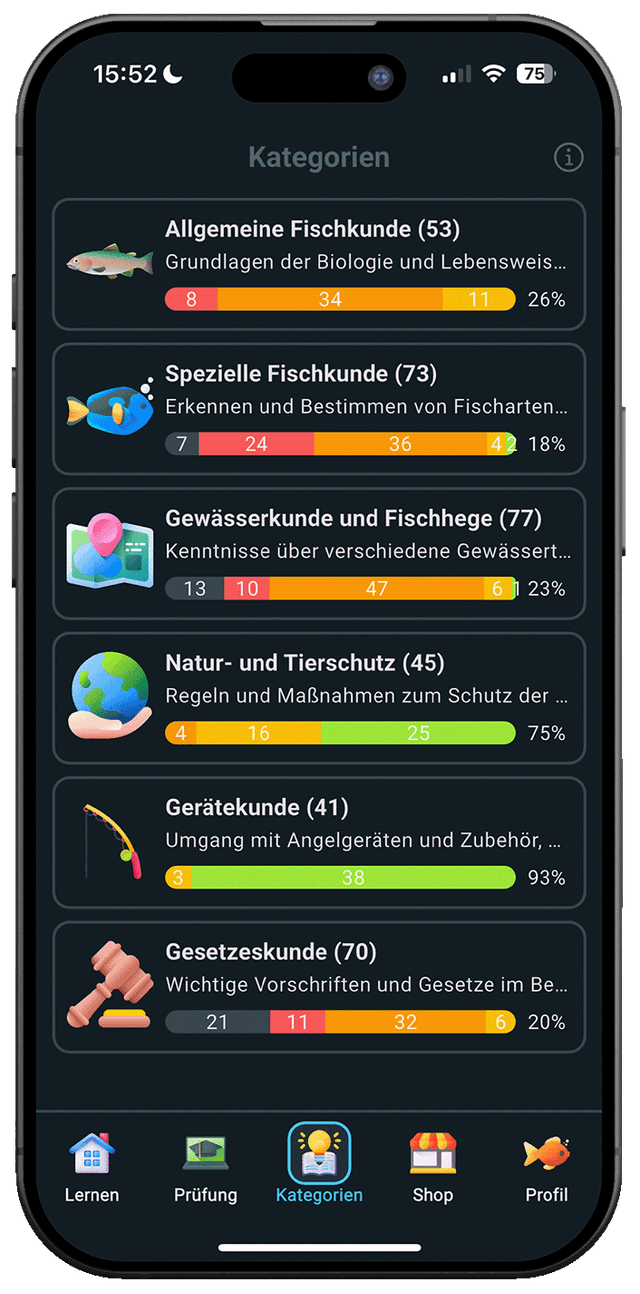Select the Gerätekunde category card
Image resolution: width=640 pixels, height=1294 pixels.
pyautogui.click(x=319, y=842)
